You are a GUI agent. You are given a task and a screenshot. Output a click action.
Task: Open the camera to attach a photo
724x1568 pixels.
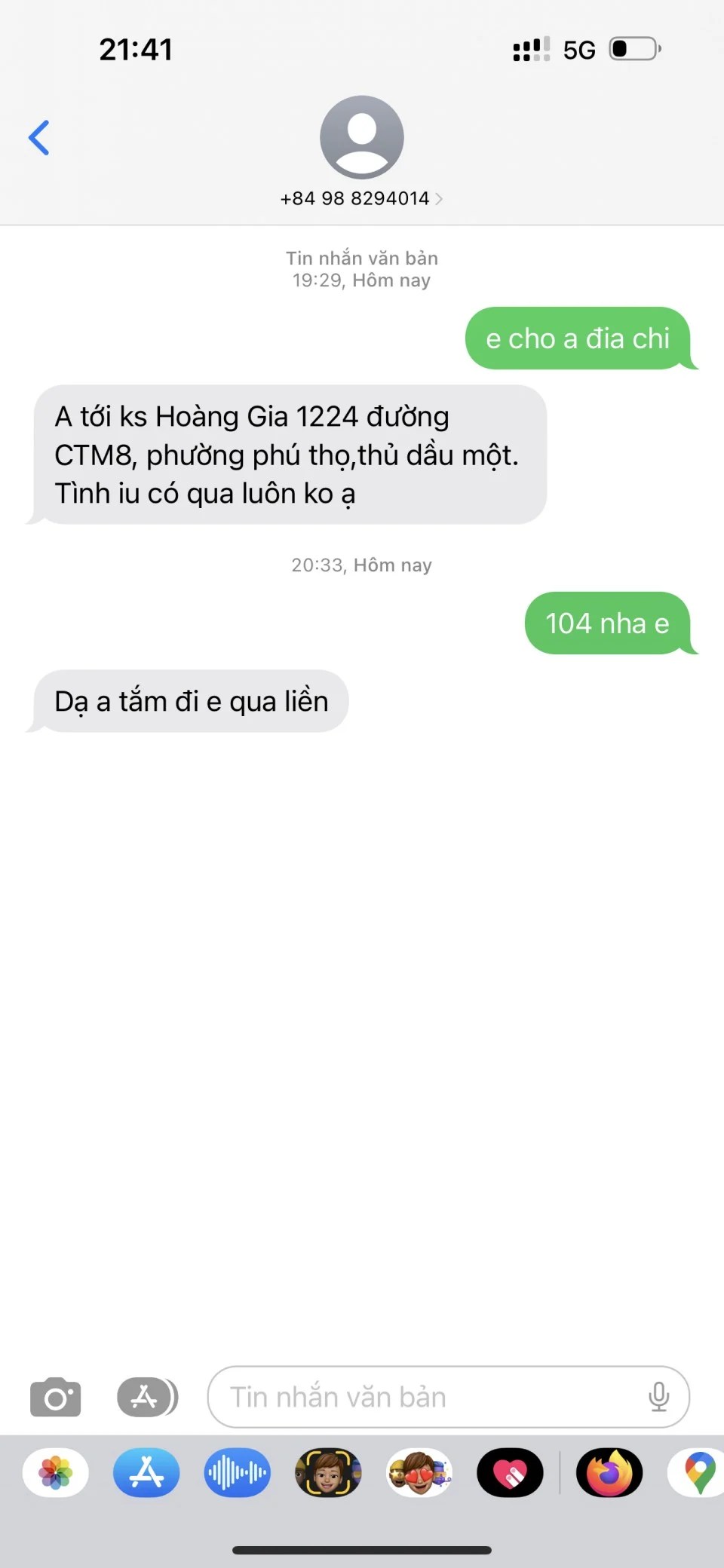pos(55,1397)
